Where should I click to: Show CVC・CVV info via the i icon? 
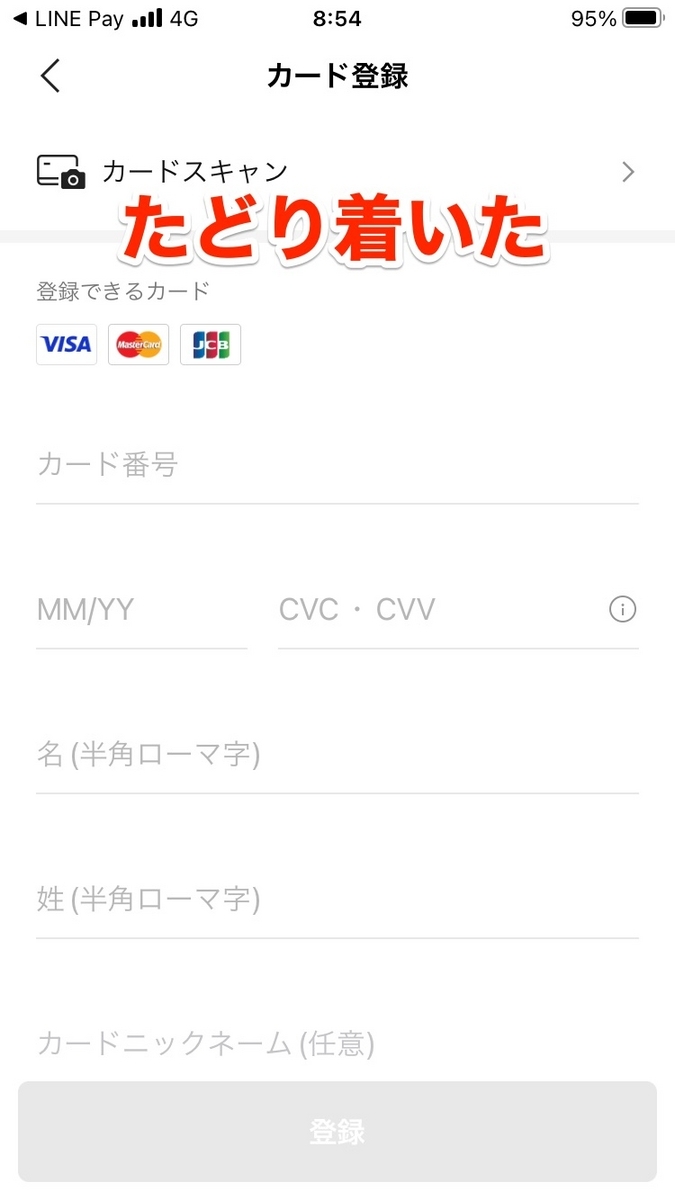pyautogui.click(x=622, y=610)
